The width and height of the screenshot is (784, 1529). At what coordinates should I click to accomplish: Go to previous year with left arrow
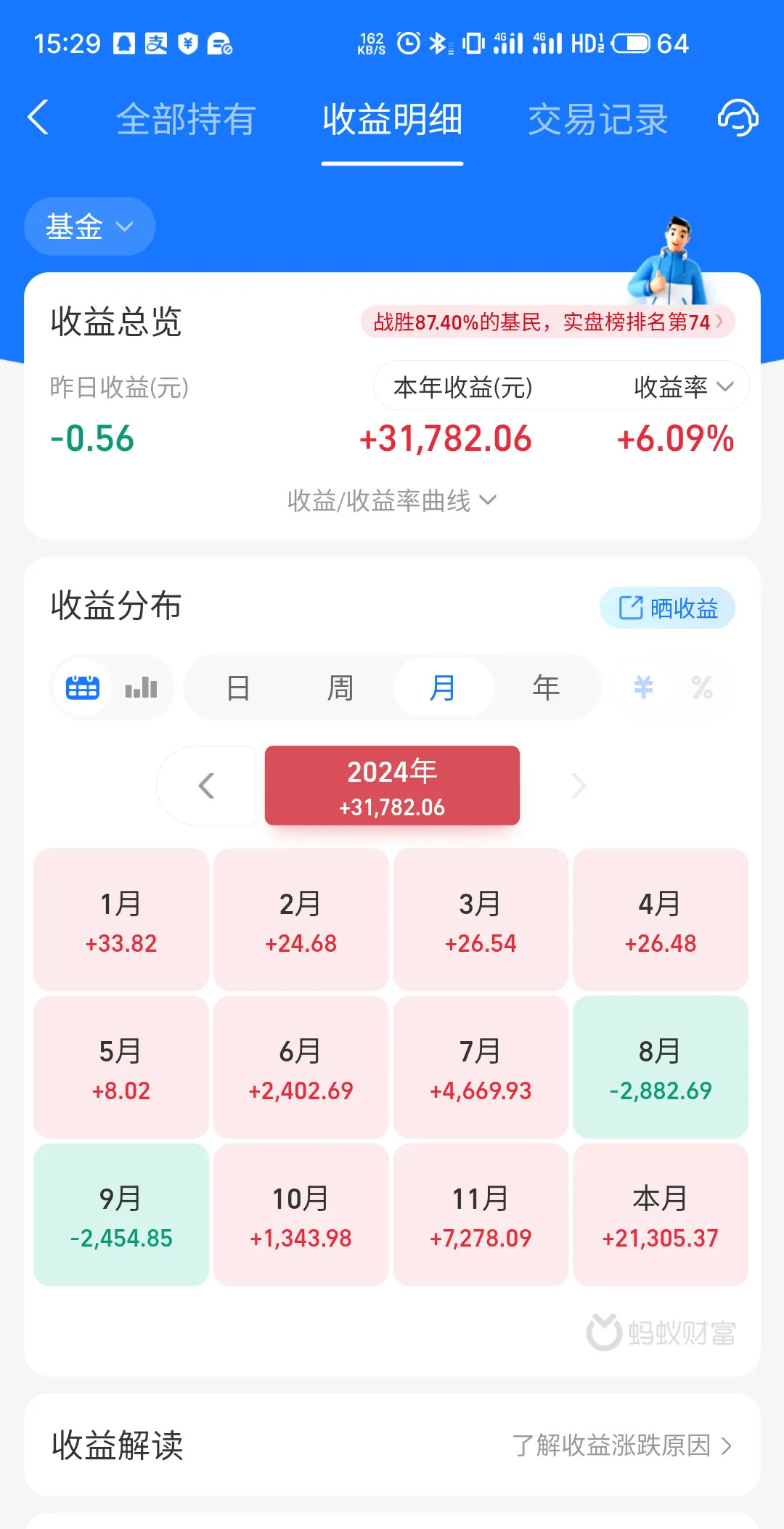pos(206,786)
